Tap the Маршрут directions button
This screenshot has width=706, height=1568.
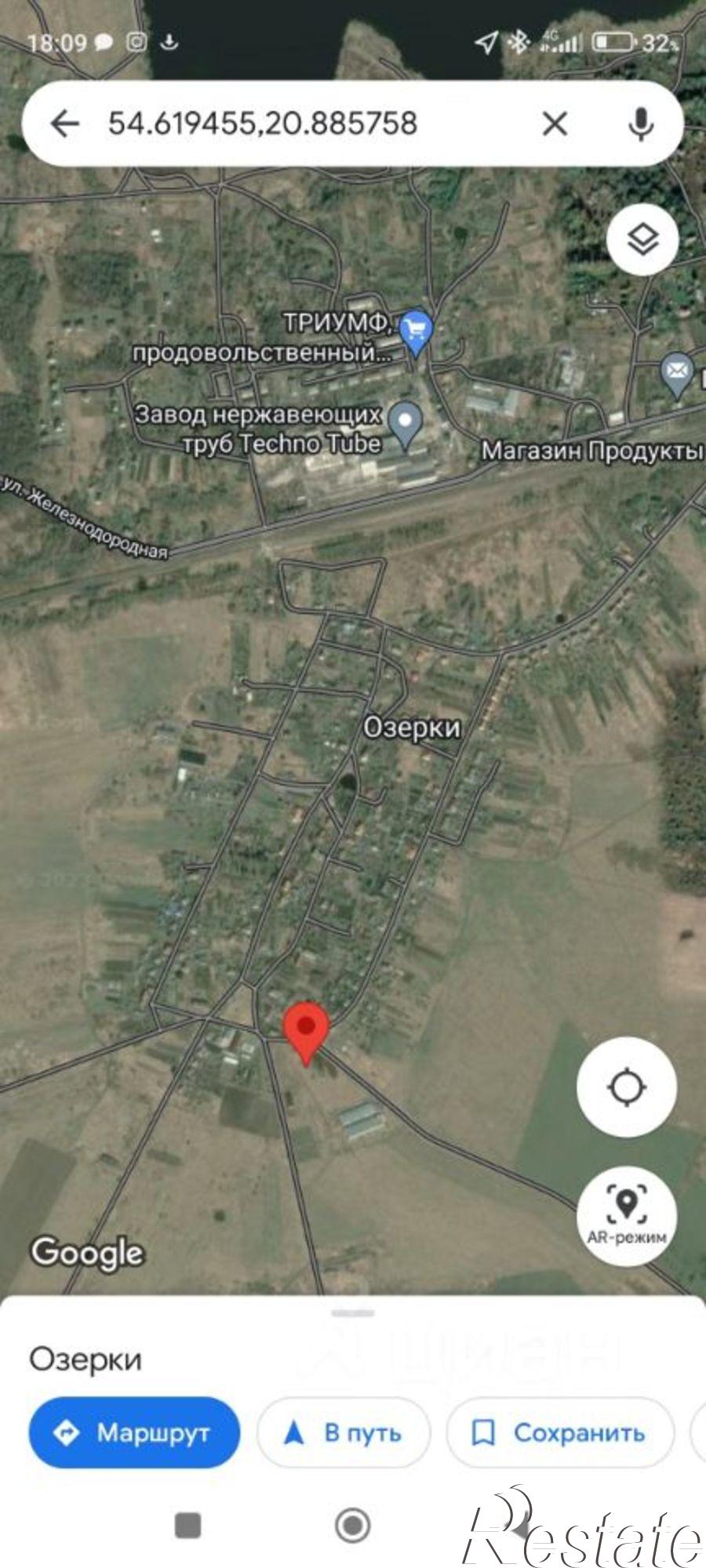coord(134,1432)
